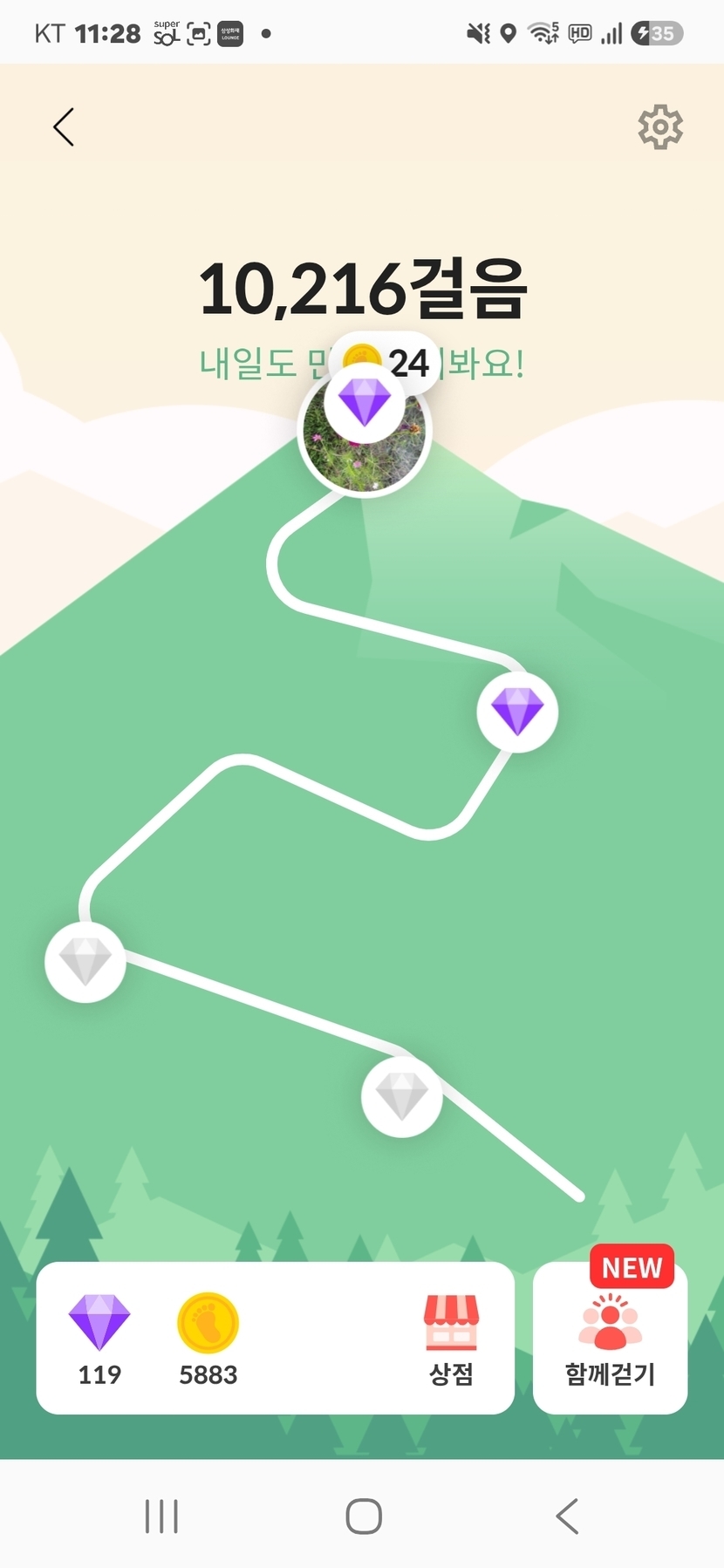This screenshot has width=724, height=1568.
Task: Open the settings gear
Action: pyautogui.click(x=660, y=127)
